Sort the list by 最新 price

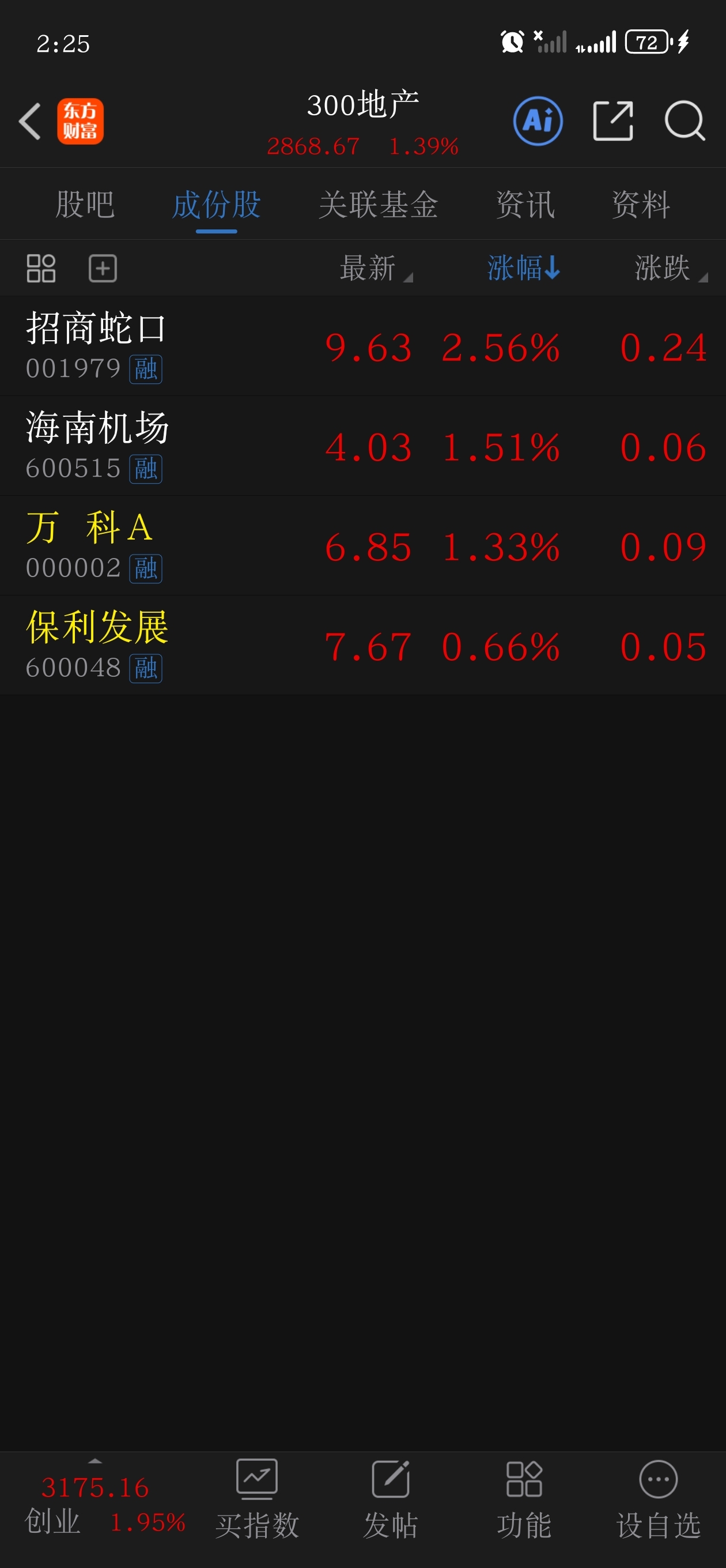(x=376, y=269)
